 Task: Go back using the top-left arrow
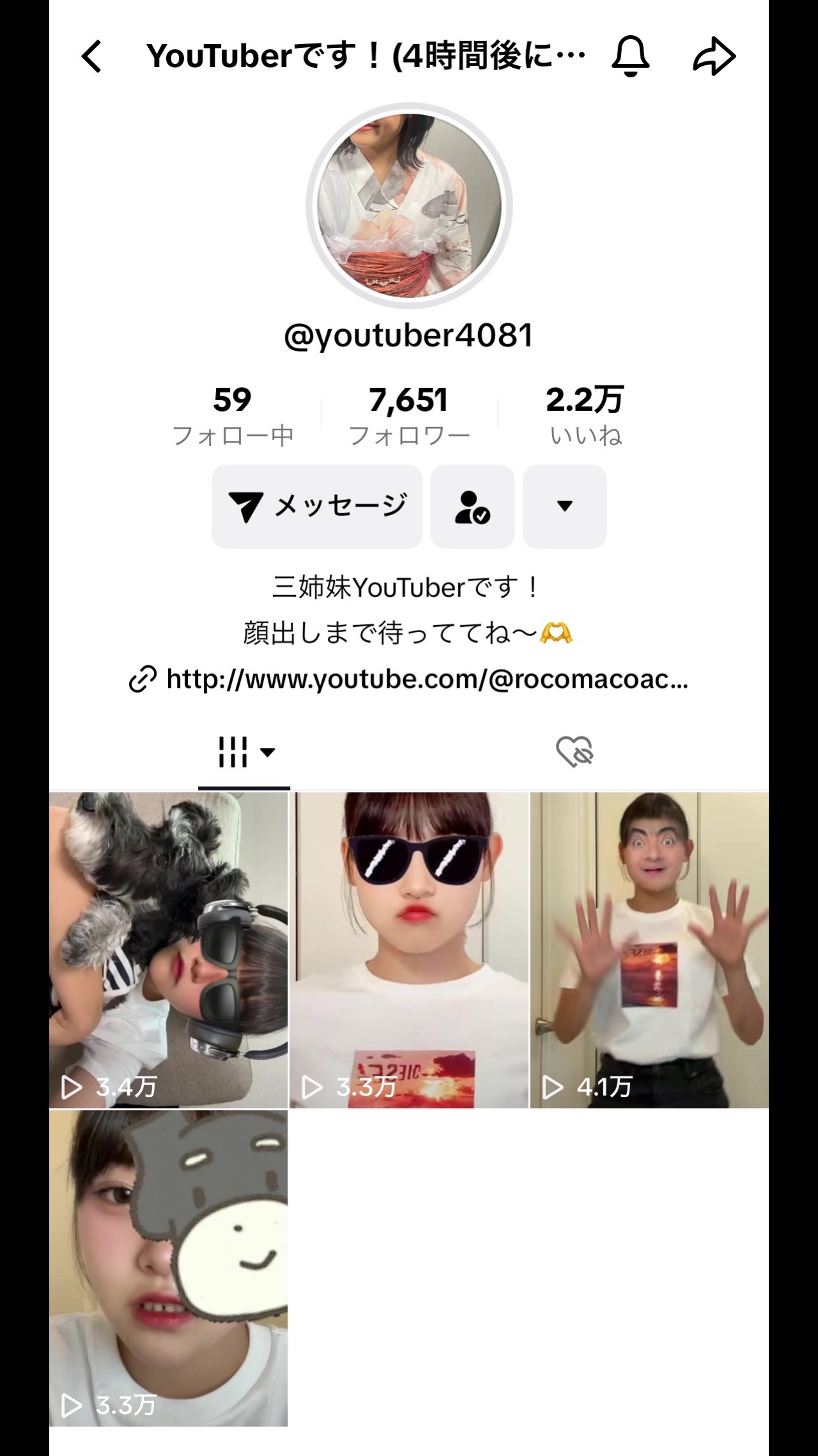[92, 56]
